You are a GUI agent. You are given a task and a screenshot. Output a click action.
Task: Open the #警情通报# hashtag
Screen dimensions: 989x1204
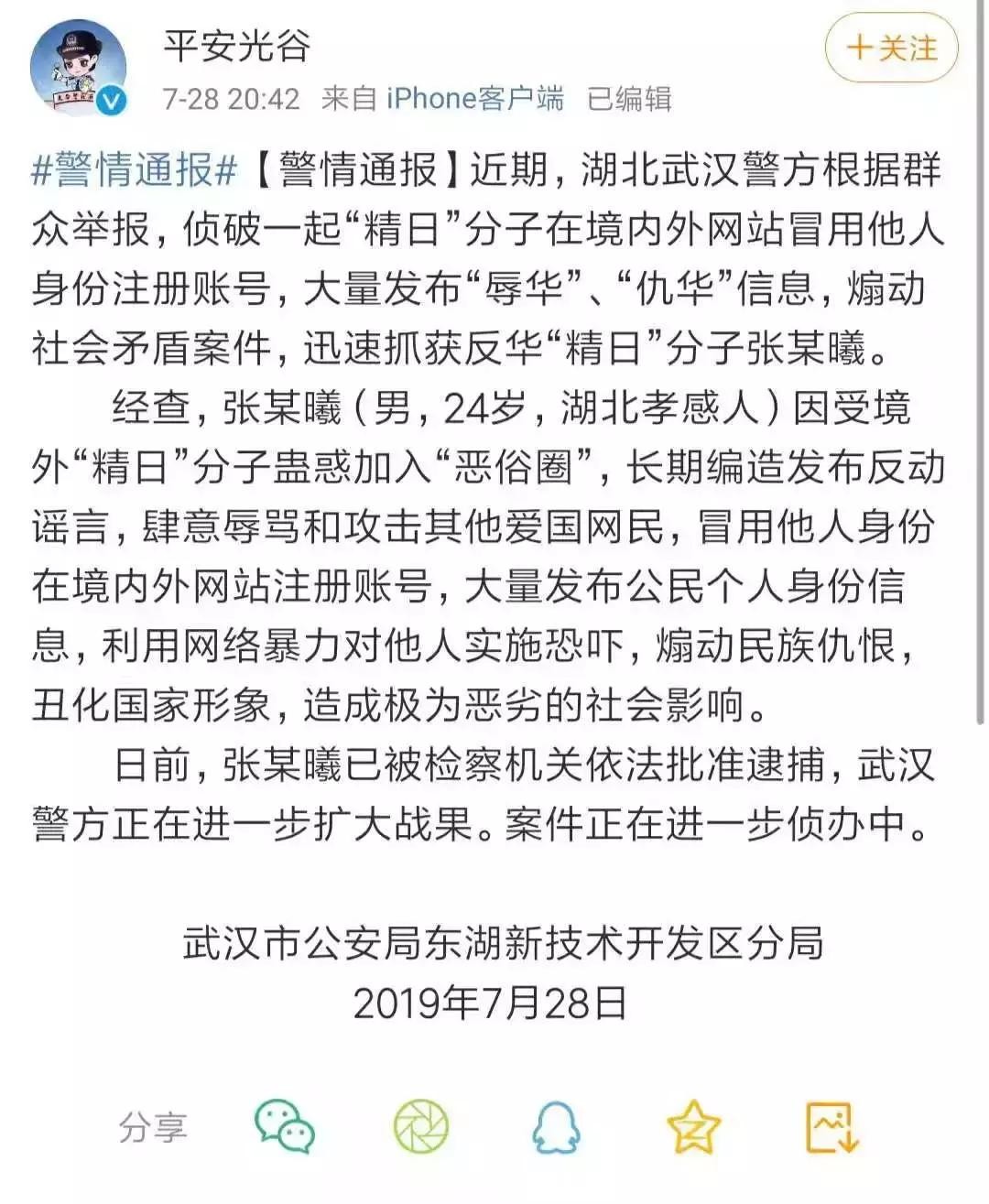pos(135,171)
